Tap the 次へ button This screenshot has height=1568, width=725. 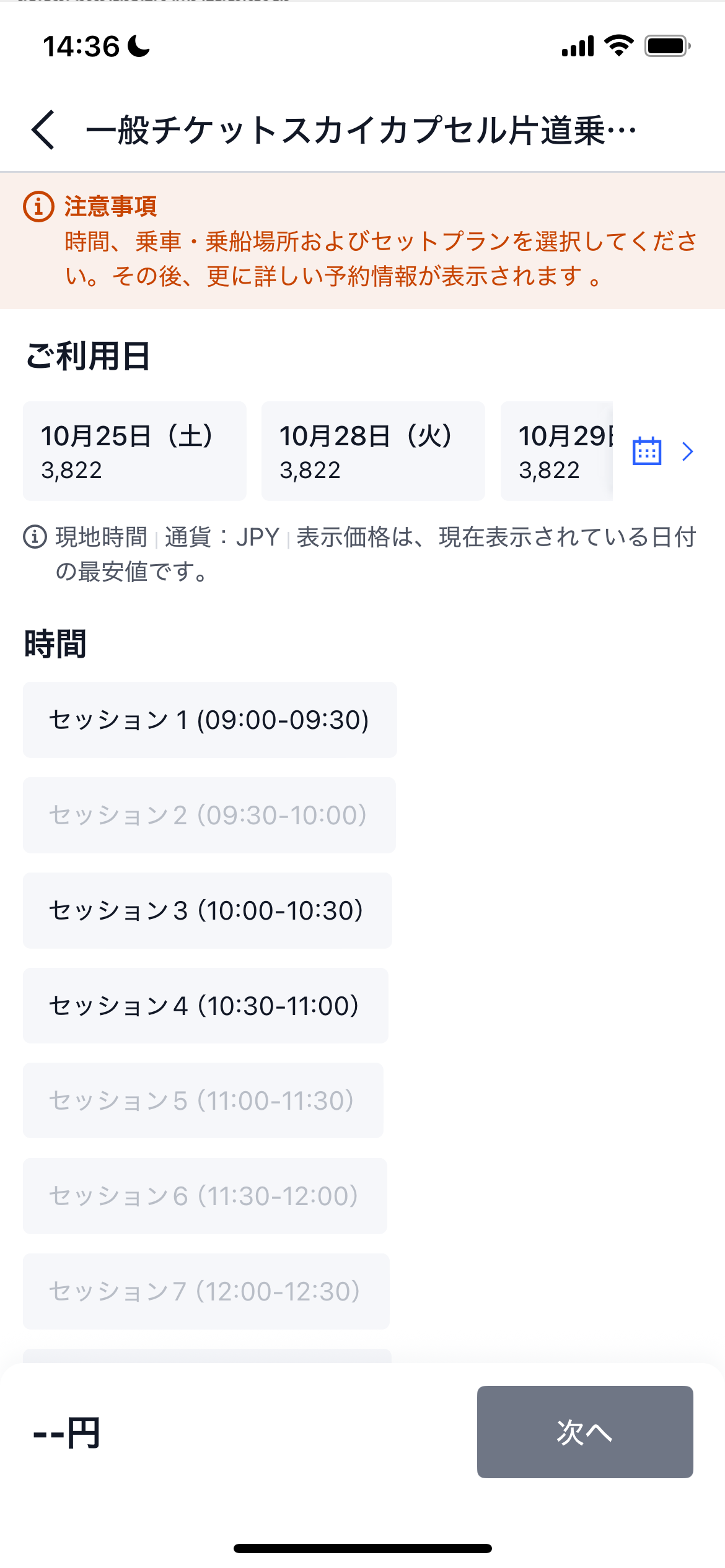pyautogui.click(x=584, y=1432)
